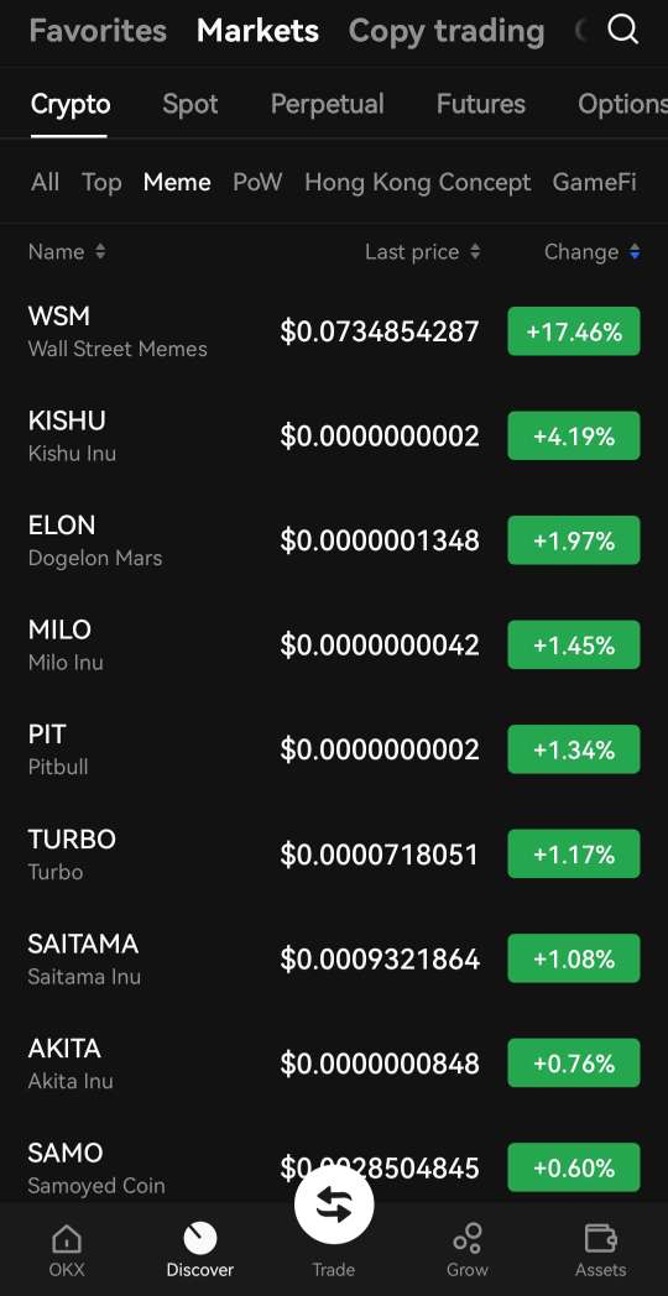
Task: Open the Copy trading tab
Action: click(446, 31)
